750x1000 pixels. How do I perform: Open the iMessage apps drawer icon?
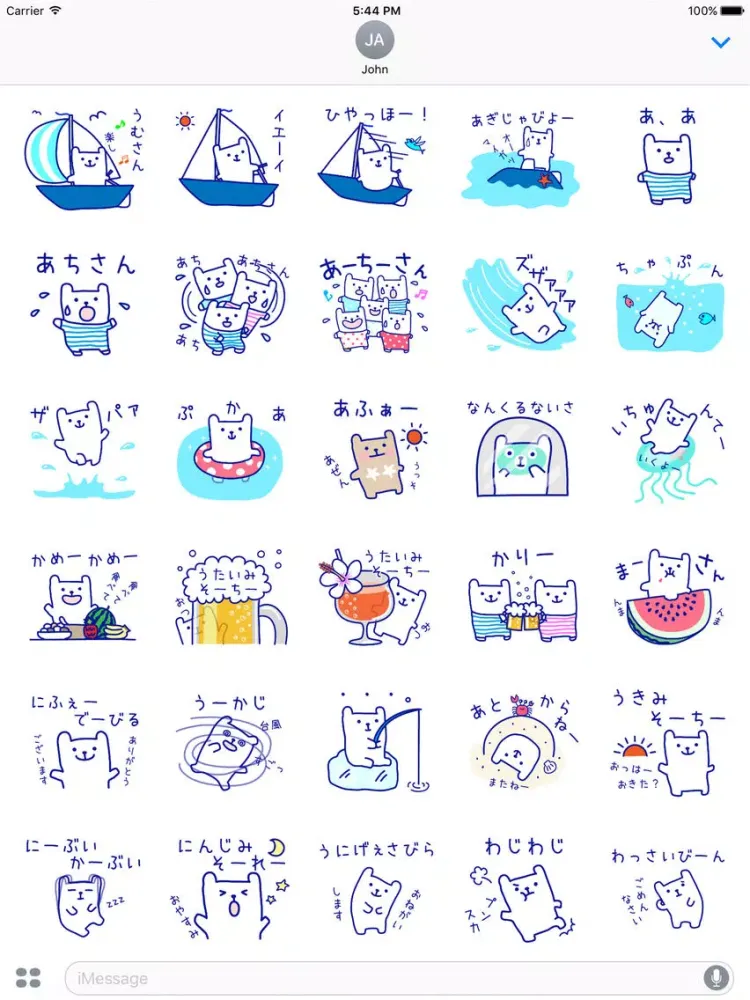point(29,977)
